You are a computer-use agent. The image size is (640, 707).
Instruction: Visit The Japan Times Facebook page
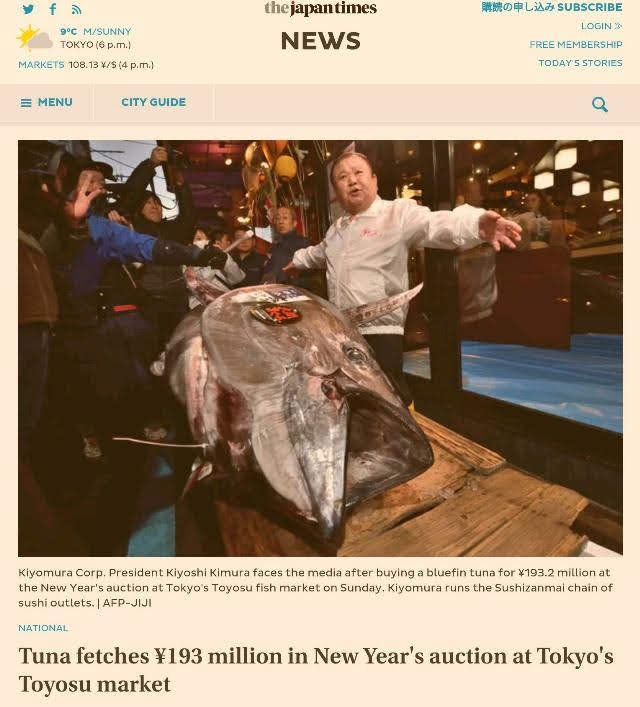(53, 10)
